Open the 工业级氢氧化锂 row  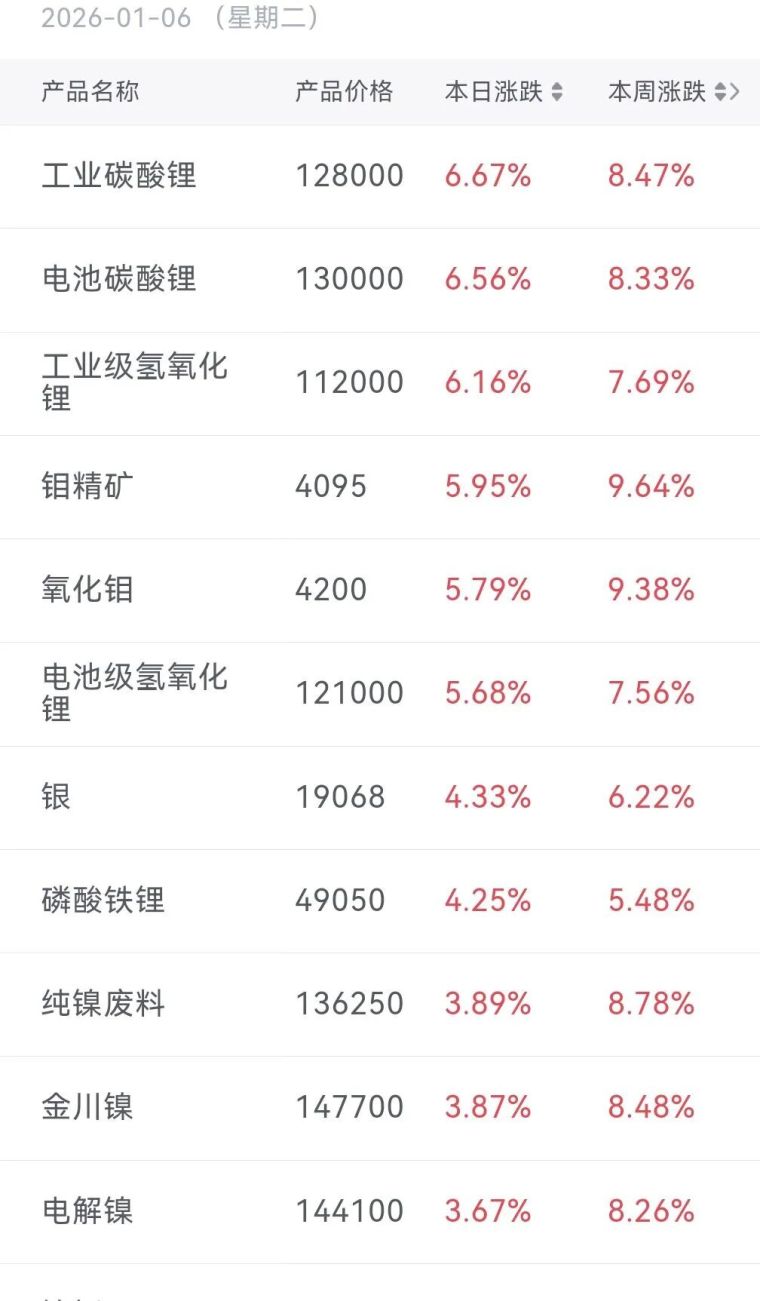[380, 384]
